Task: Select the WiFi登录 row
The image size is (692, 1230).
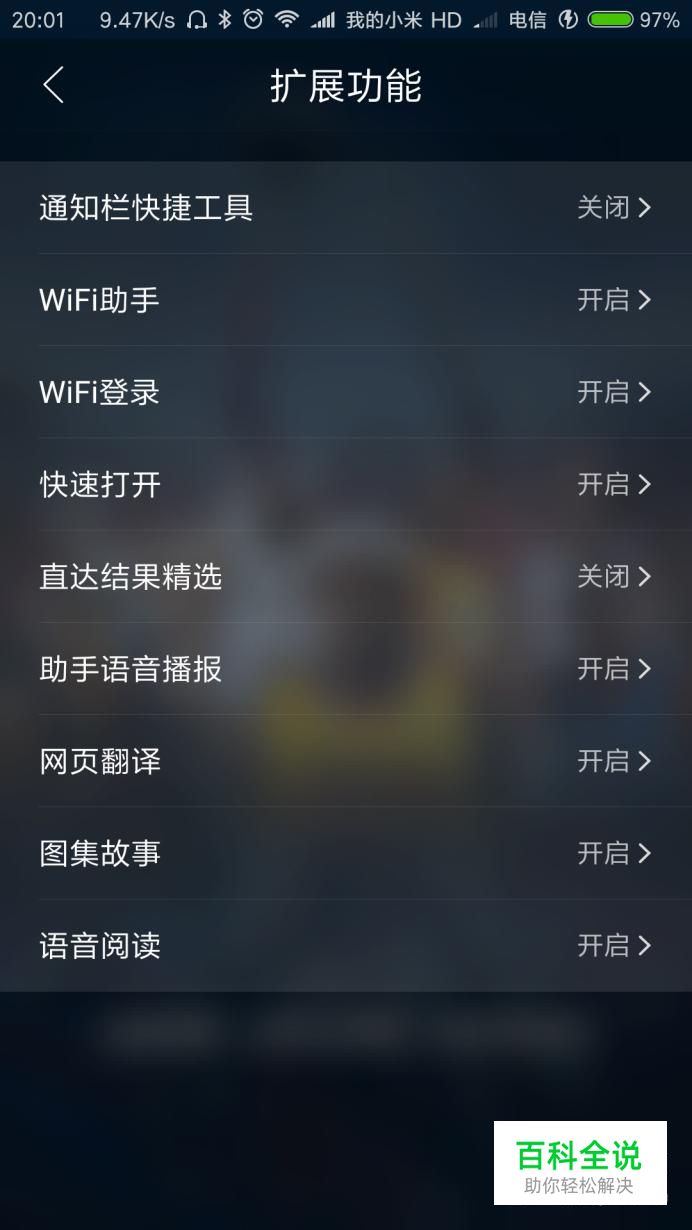Action: point(345,392)
